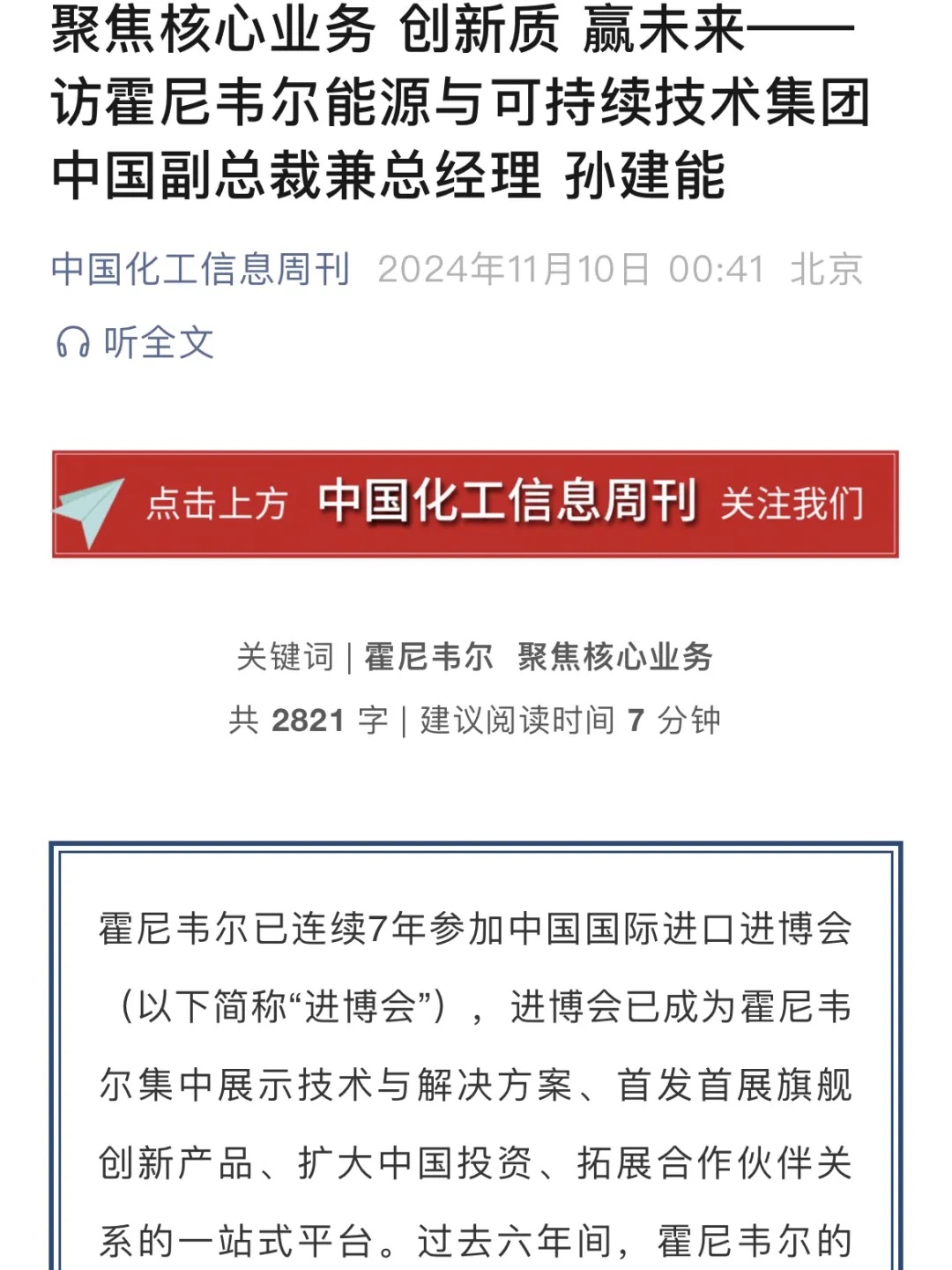This screenshot has width=952, height=1270.
Task: Tap 听全文 to listen to article
Action: click(x=136, y=342)
